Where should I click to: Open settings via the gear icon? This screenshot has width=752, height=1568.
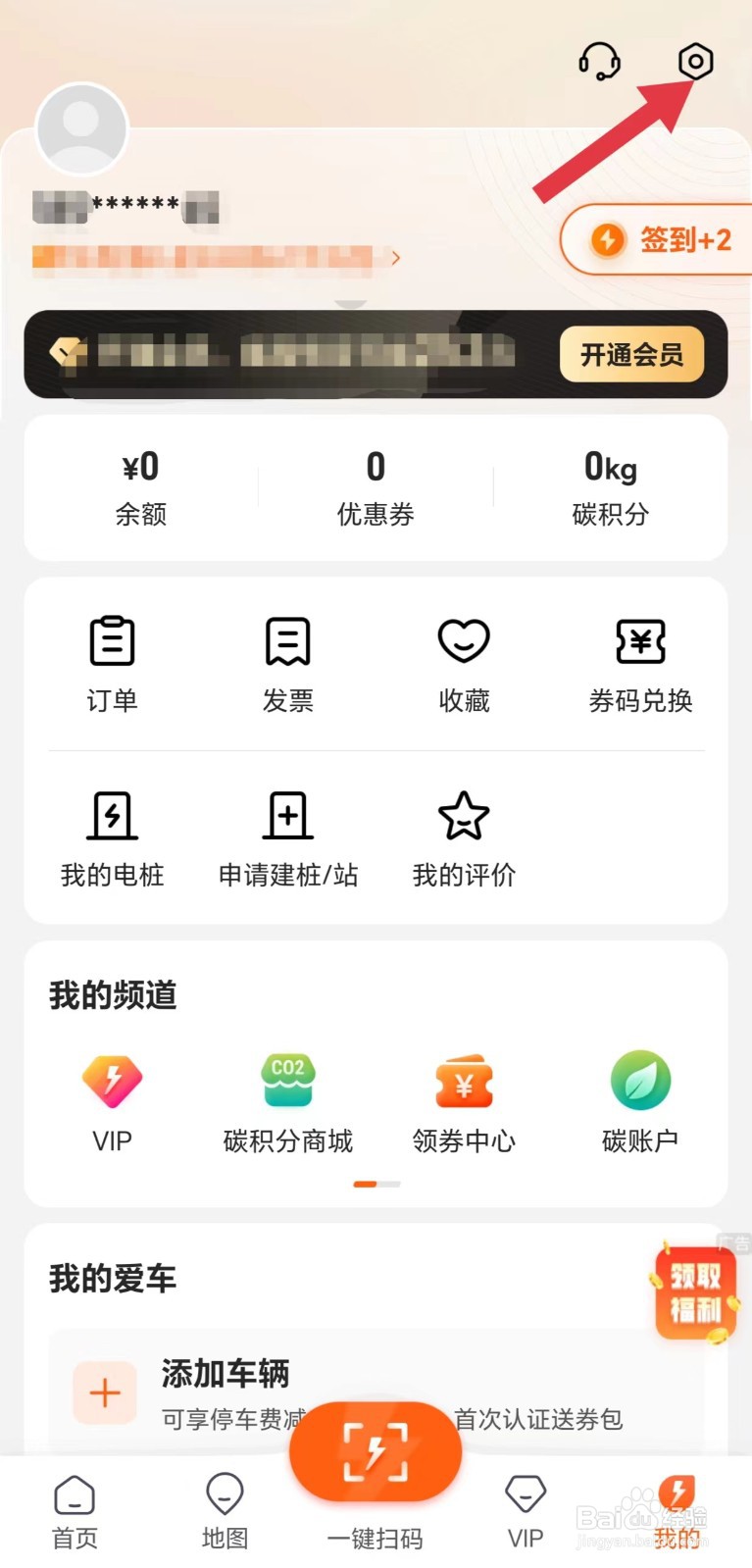coord(695,62)
